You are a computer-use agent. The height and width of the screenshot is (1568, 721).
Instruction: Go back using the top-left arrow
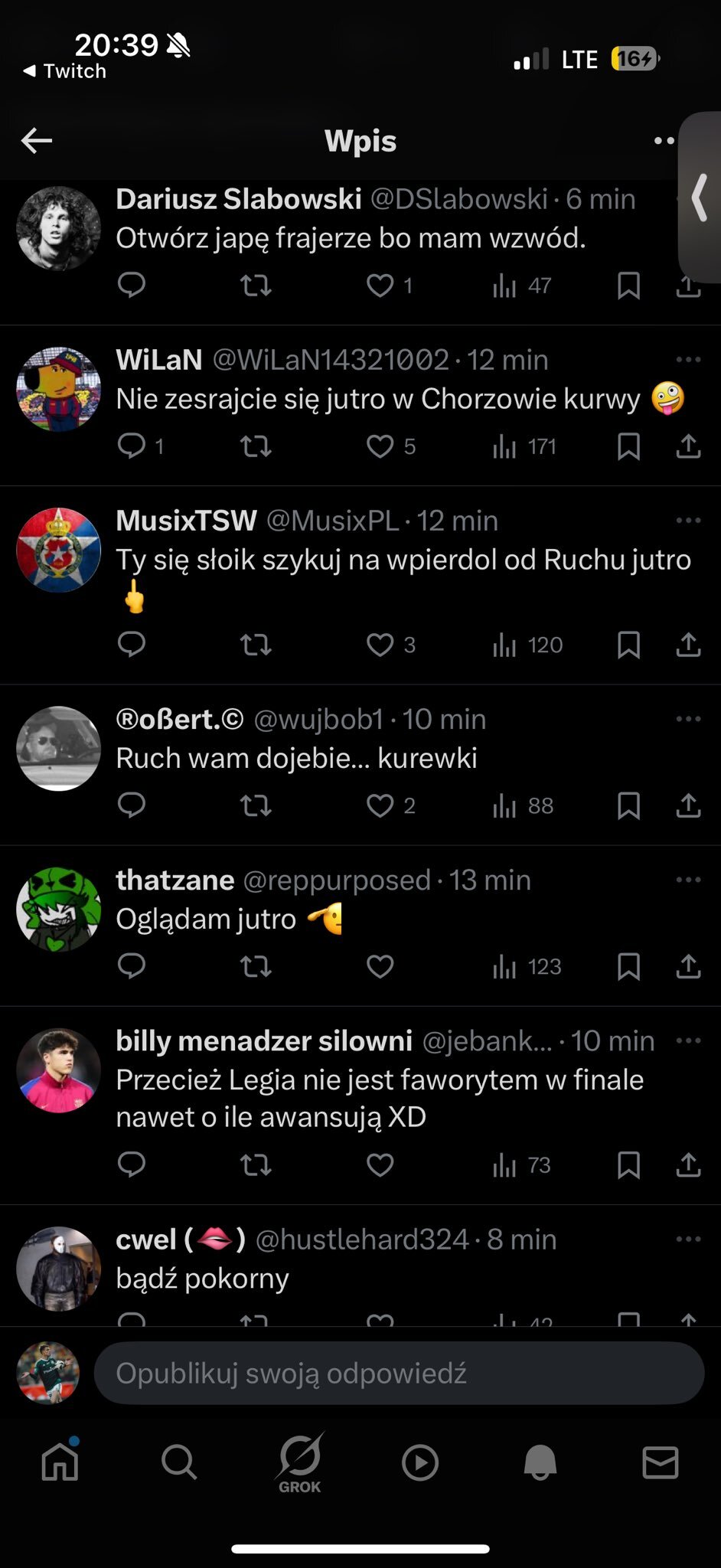(37, 140)
